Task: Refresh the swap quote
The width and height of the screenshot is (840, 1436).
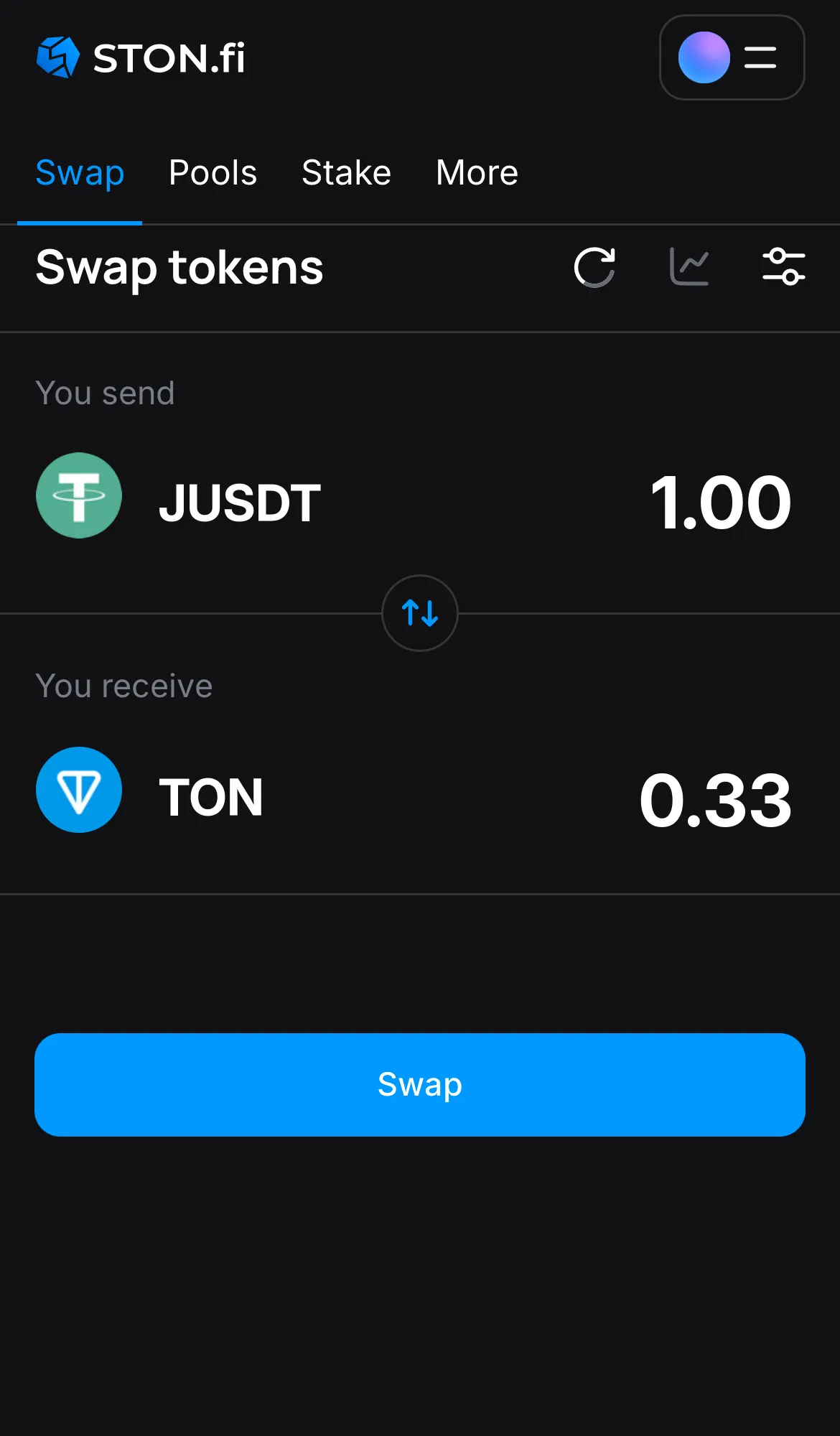Action: [x=594, y=268]
